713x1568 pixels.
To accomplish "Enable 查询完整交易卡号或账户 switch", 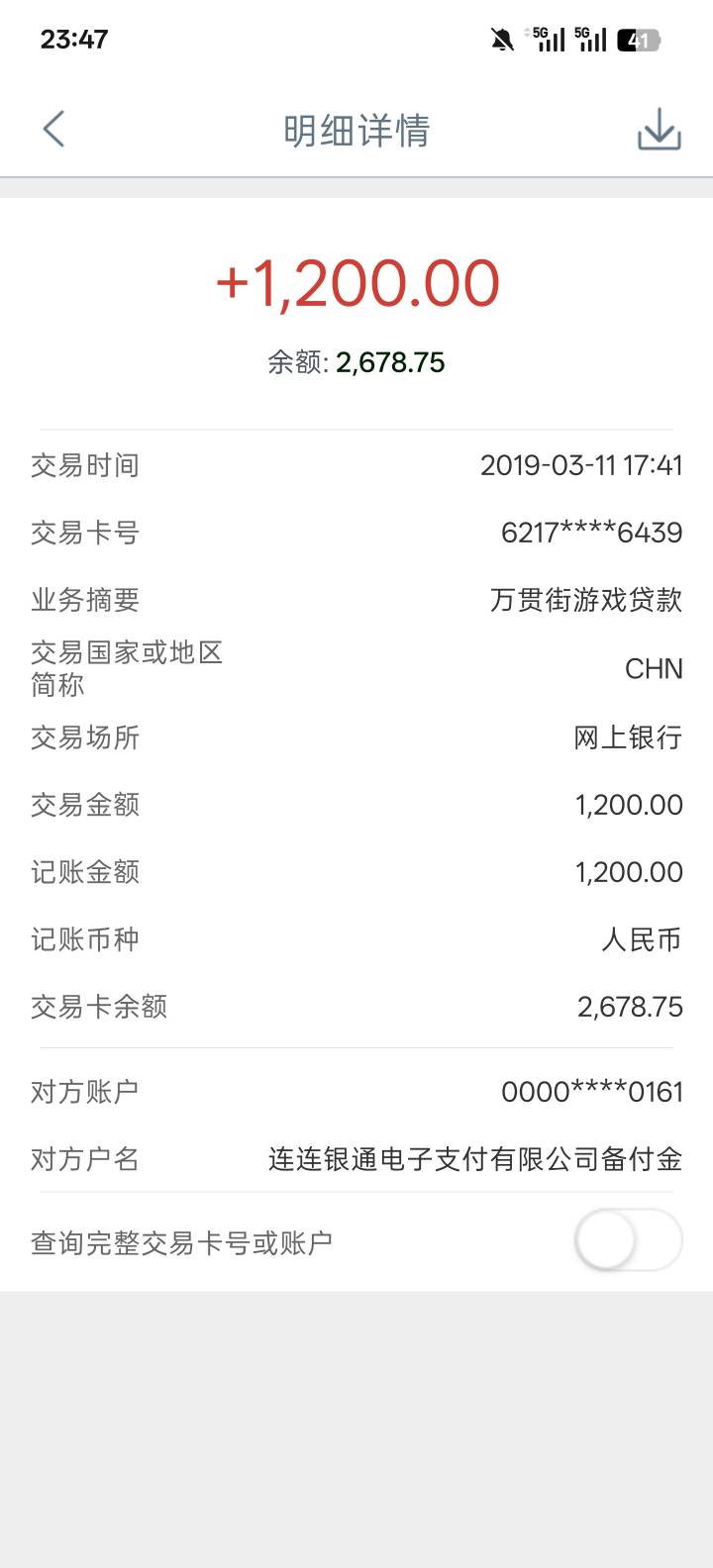I will [629, 1241].
